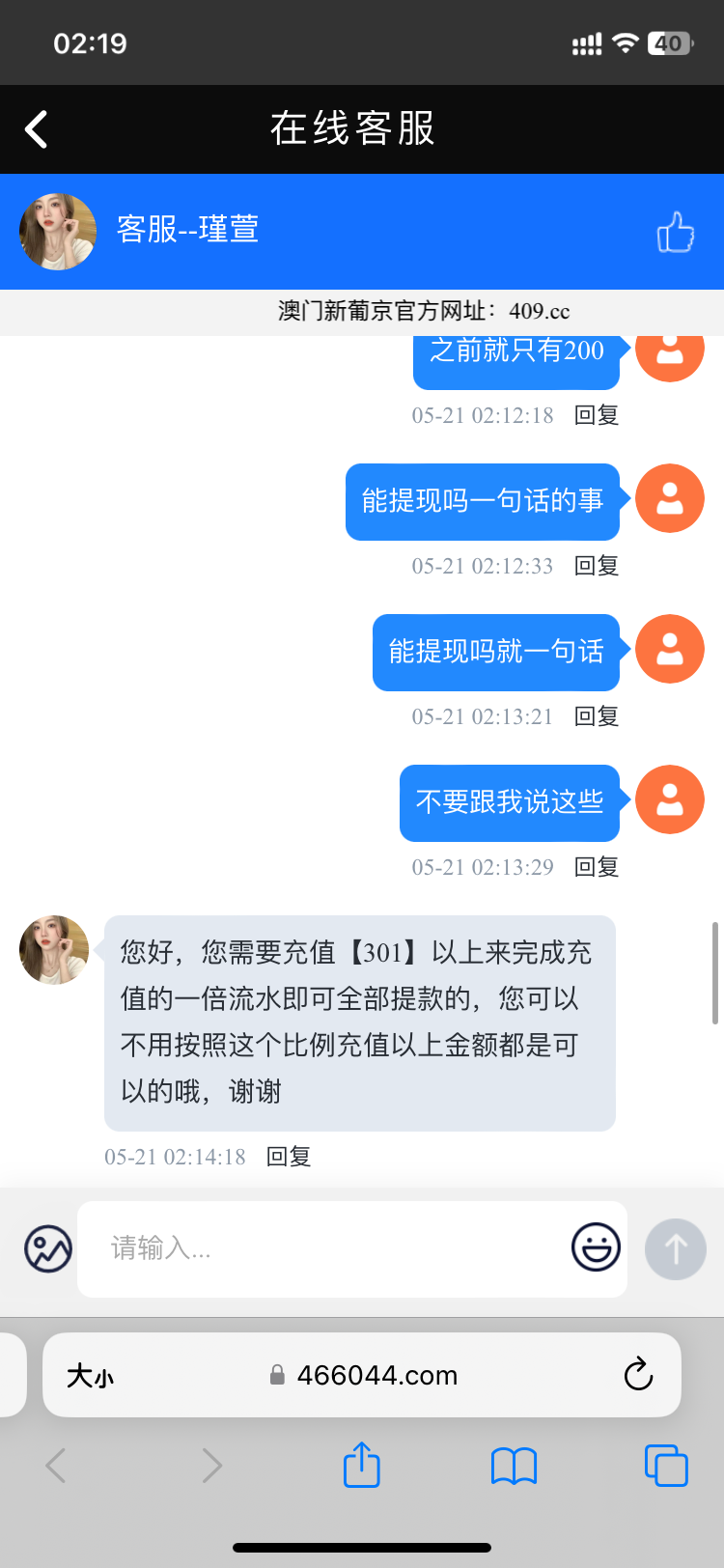Image resolution: width=724 pixels, height=1568 pixels.
Task: Open the emoji picker
Action: click(x=596, y=1246)
